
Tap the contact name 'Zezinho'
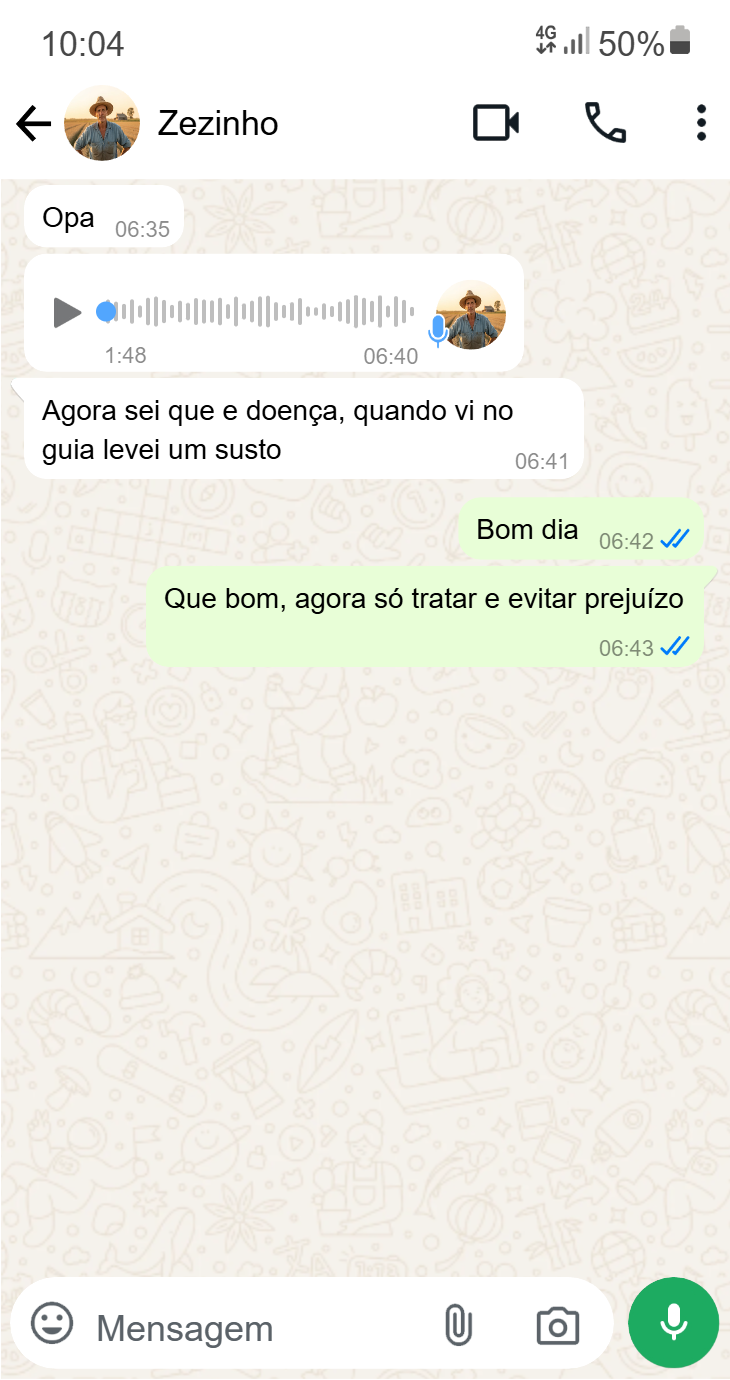pyautogui.click(x=217, y=122)
